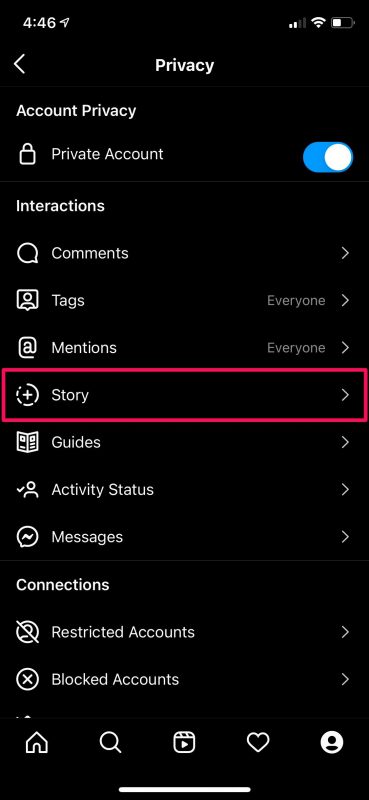Open the Activity heart tab
Screen dimensions: 369x800
click(x=258, y=742)
